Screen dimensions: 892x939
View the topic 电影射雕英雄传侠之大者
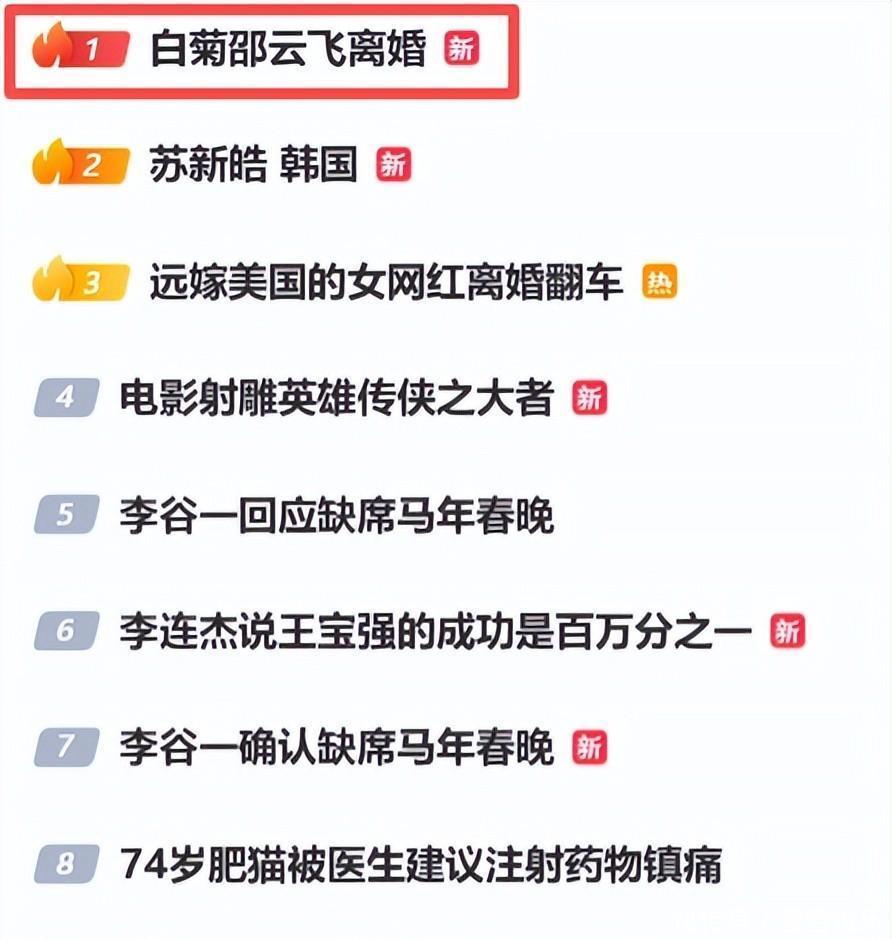(336, 398)
